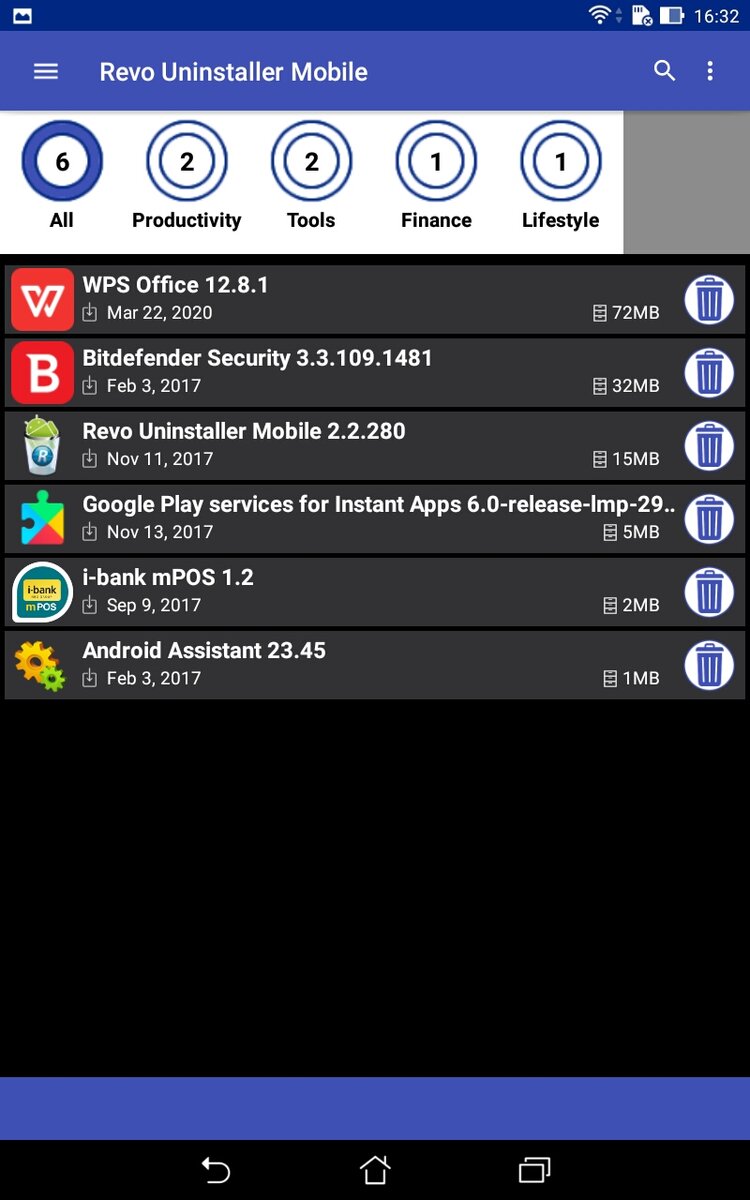
Task: Show Finance category apps
Action: click(436, 176)
